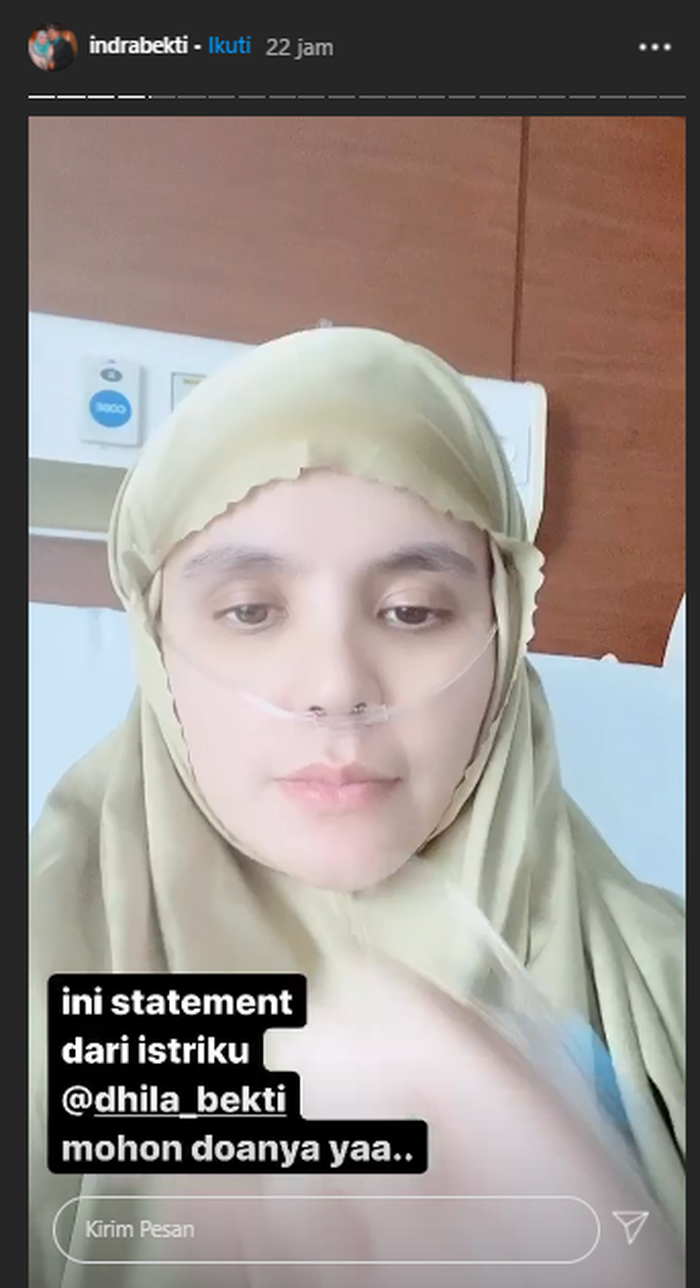Screen dimensions: 700x1288
Task: Open indrabekti's profile picture
Action: pyautogui.click(x=52, y=47)
